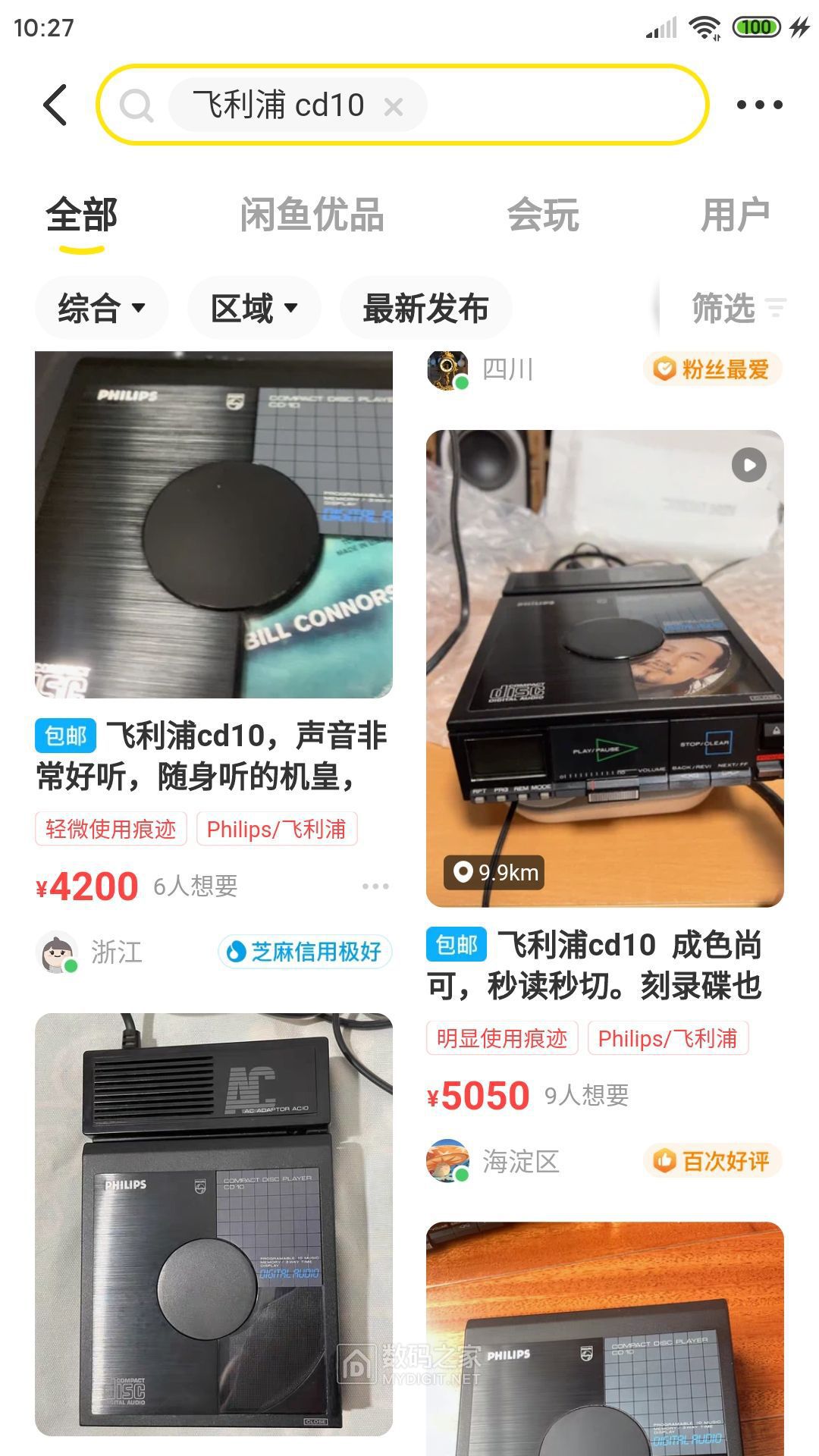Switch to the 用户 tab
The height and width of the screenshot is (1456, 819).
click(x=735, y=215)
